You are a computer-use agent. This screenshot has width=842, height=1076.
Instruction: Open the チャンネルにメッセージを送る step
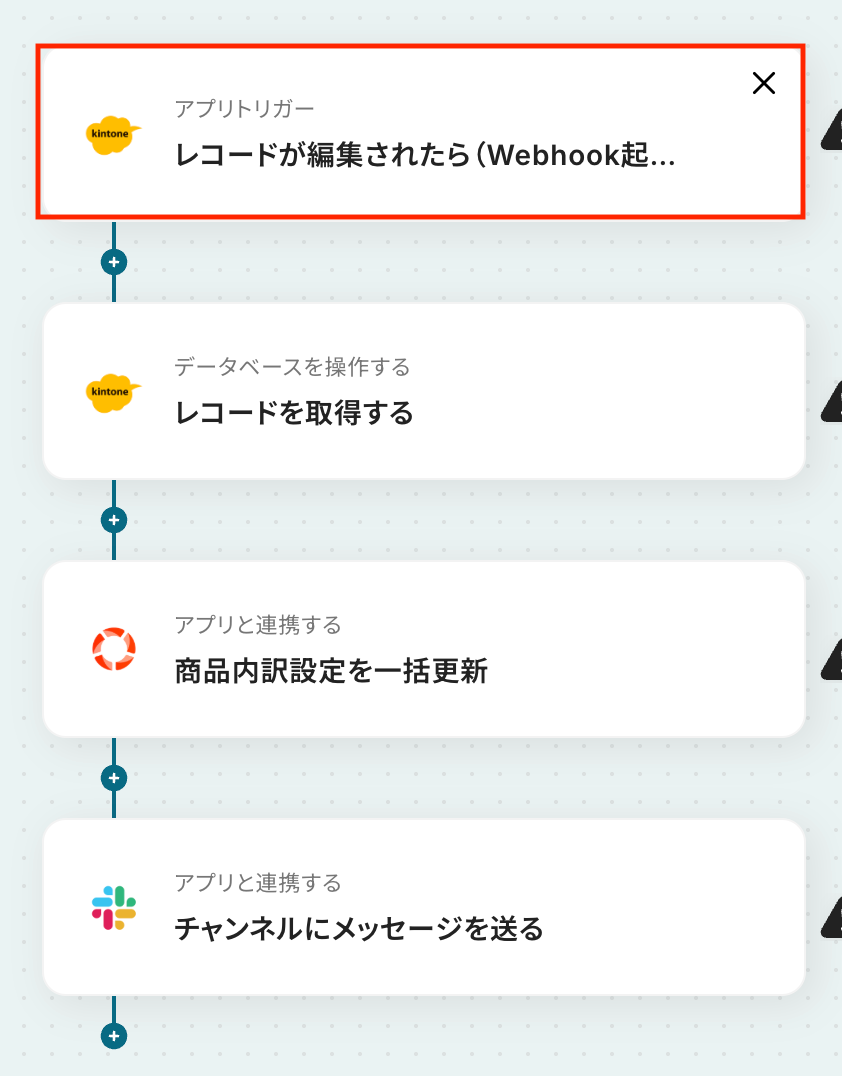click(423, 907)
